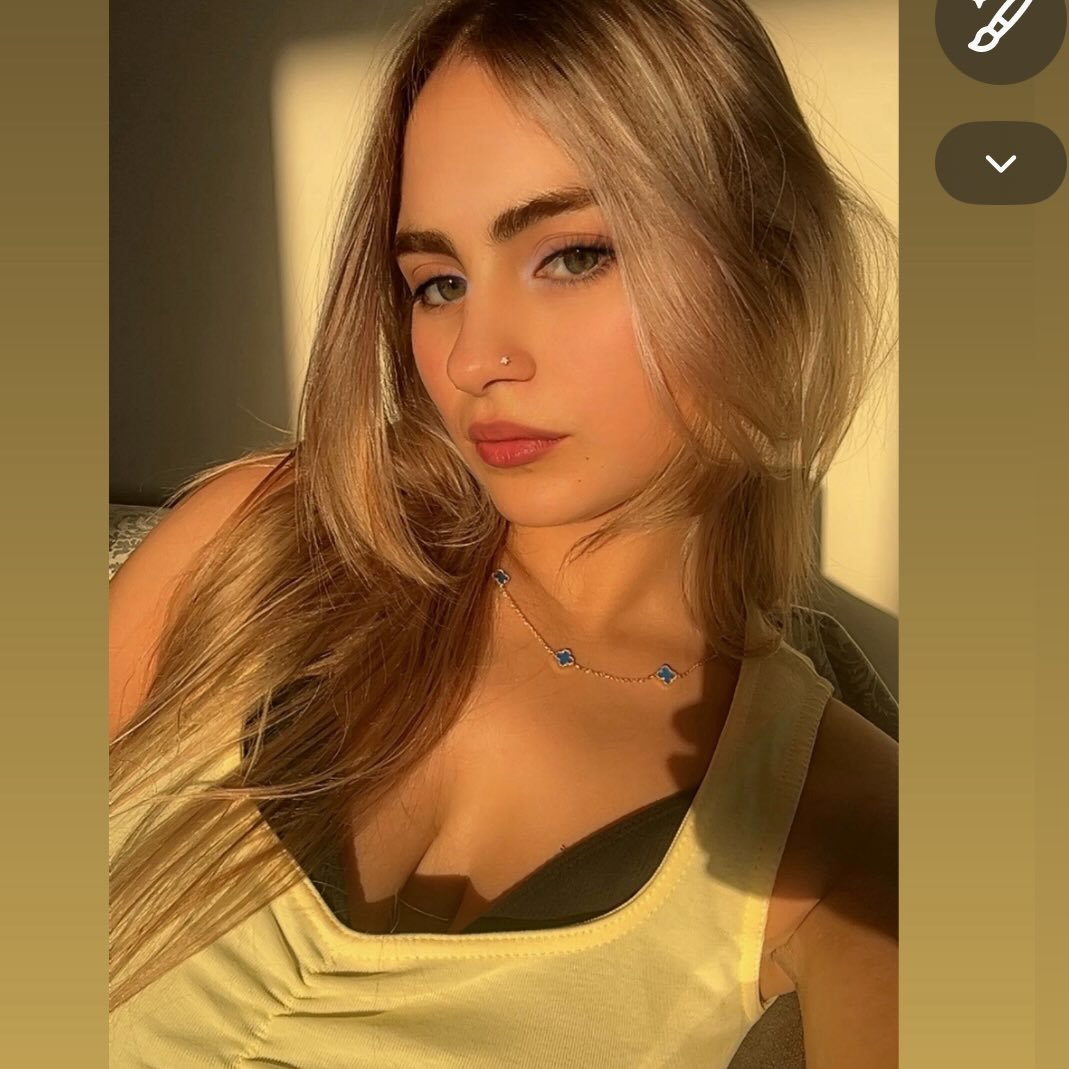Expand more tools with the down chevron
Screen dimensions: 1069x1069
point(1000,163)
